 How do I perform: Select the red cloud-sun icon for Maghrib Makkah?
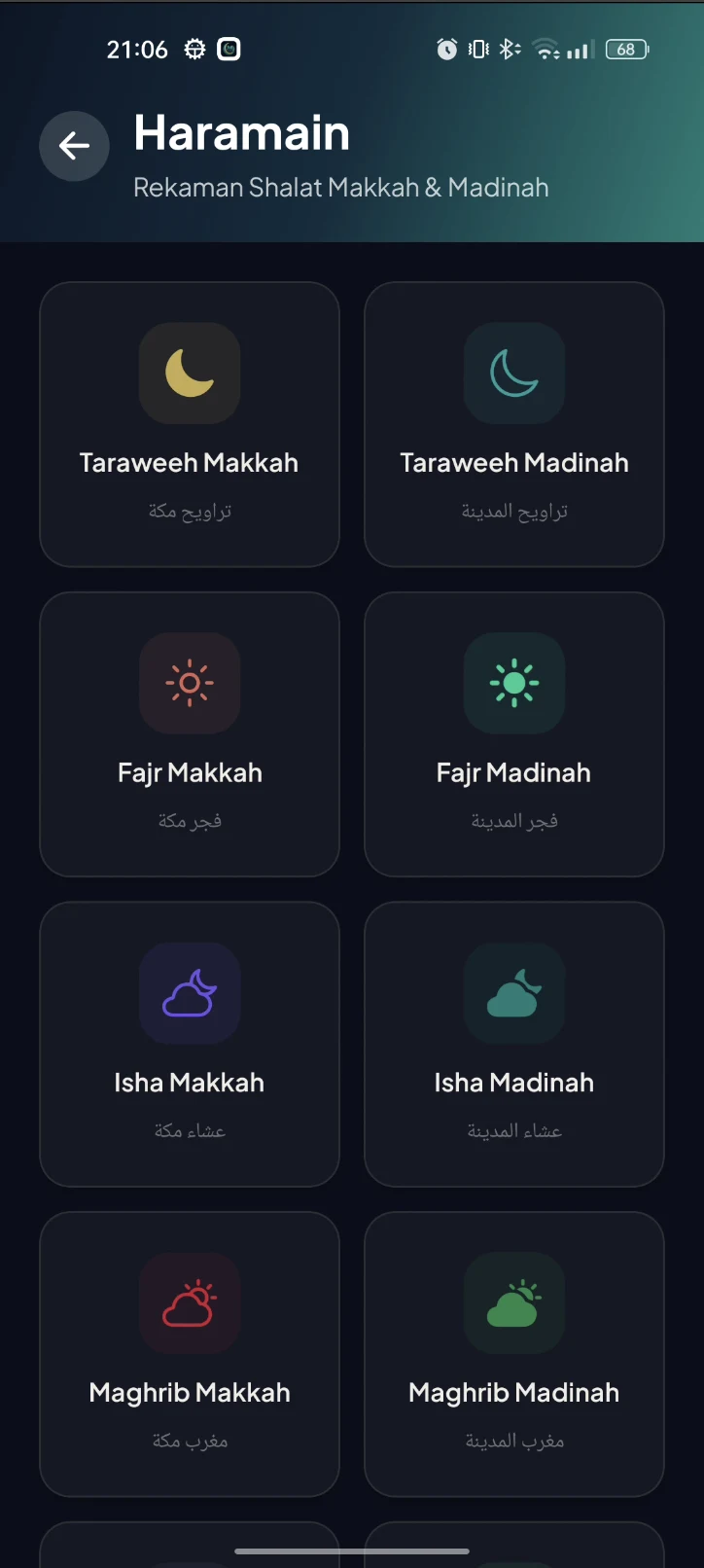pos(190,1303)
